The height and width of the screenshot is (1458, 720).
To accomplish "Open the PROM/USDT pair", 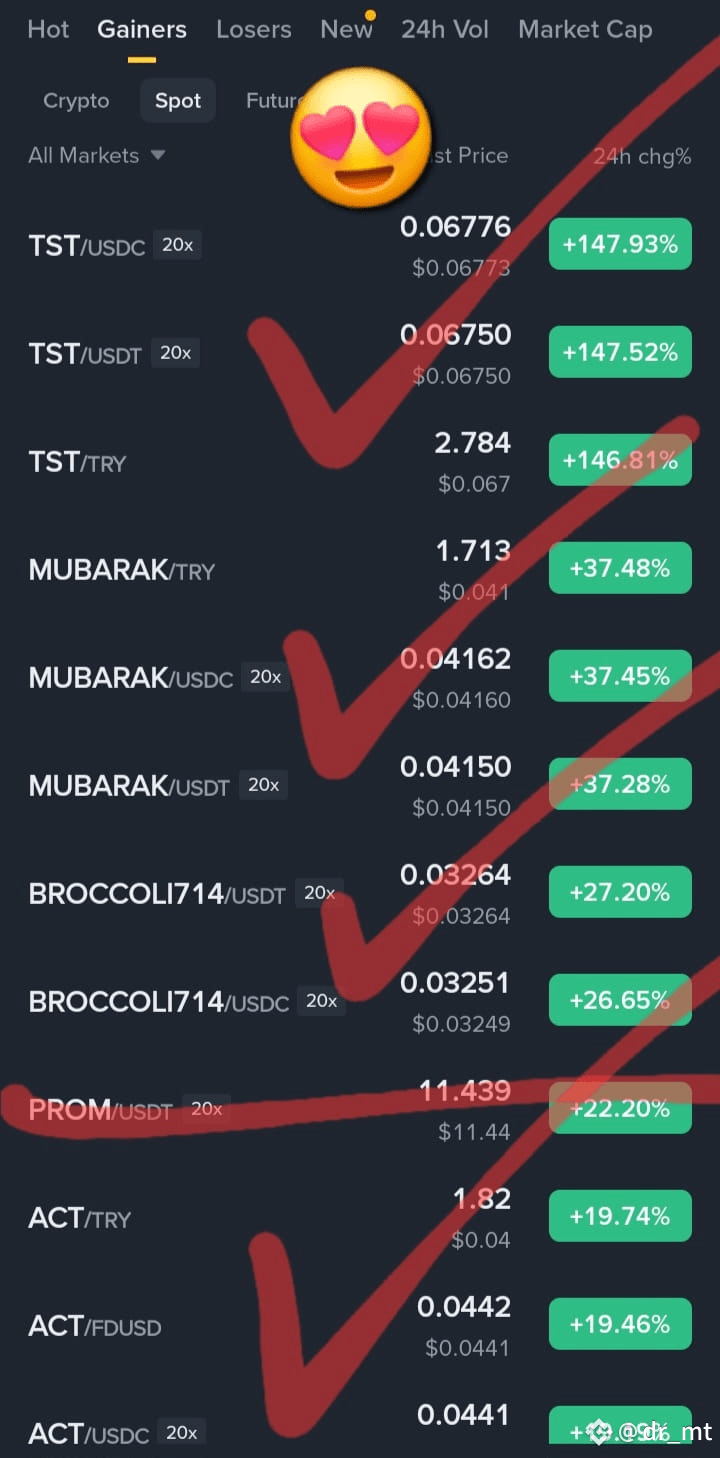I will (360, 1110).
